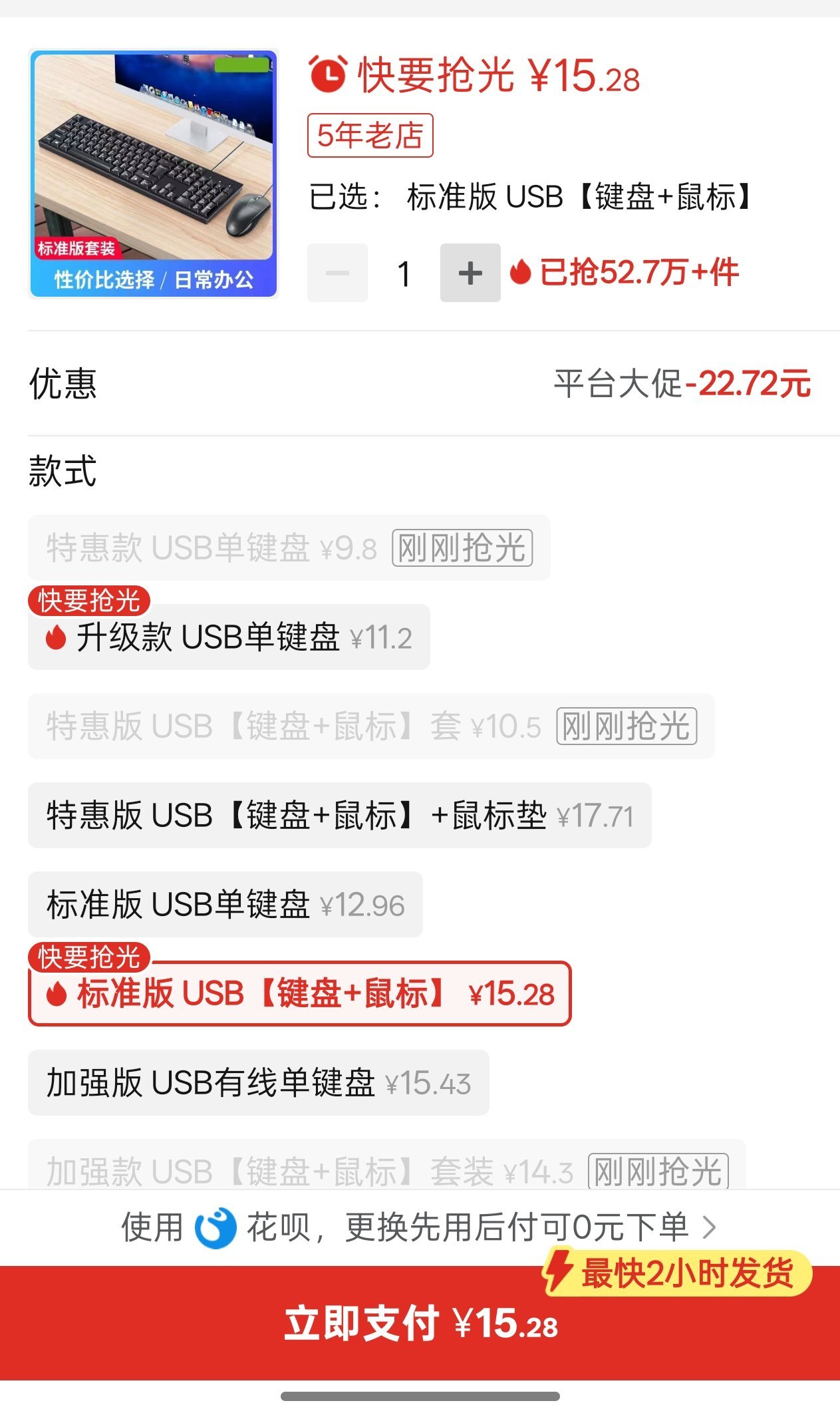This screenshot has height=1417, width=840.
Task: Tap selected 标准版 USB【键盘+鼠标】 ¥15.28 option
Action: coord(299,994)
